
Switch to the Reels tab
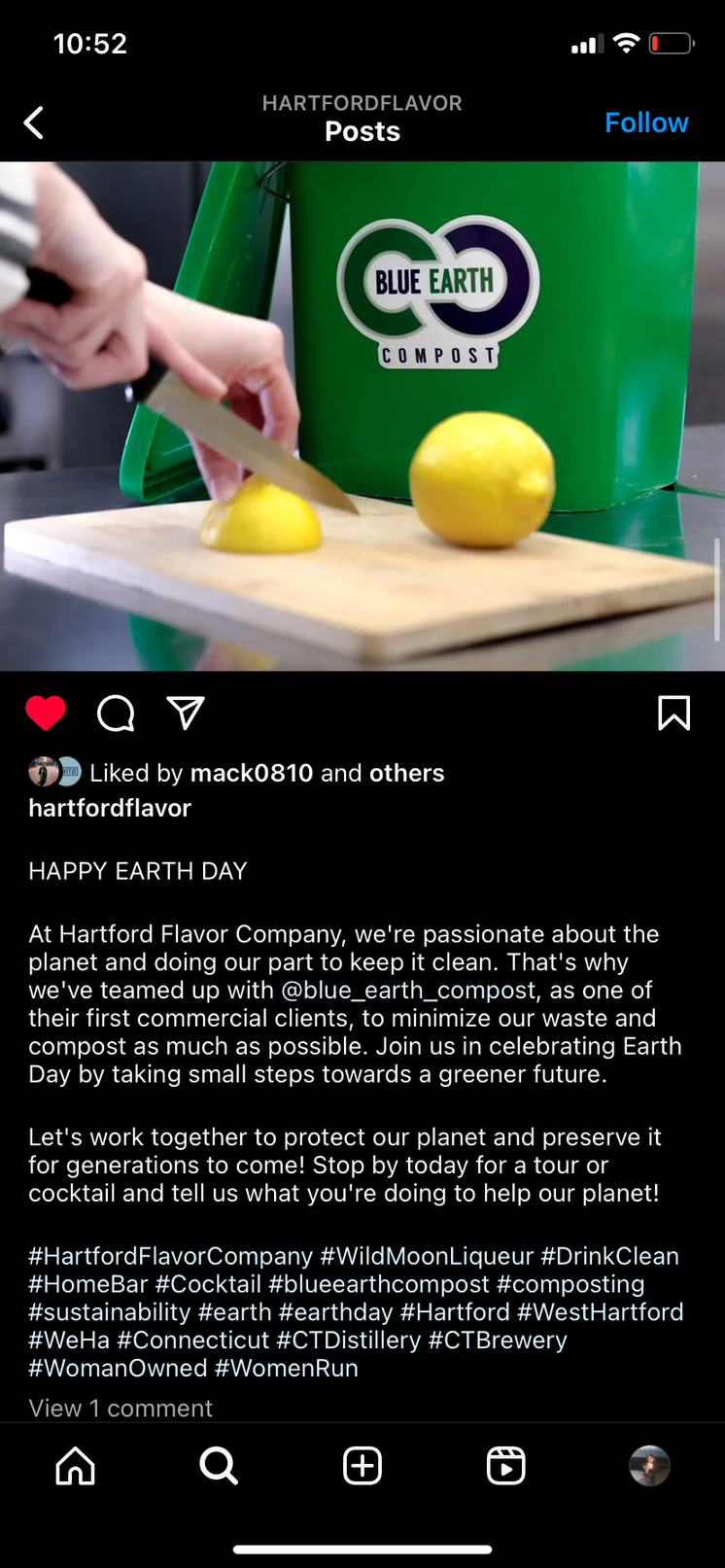coord(505,1465)
